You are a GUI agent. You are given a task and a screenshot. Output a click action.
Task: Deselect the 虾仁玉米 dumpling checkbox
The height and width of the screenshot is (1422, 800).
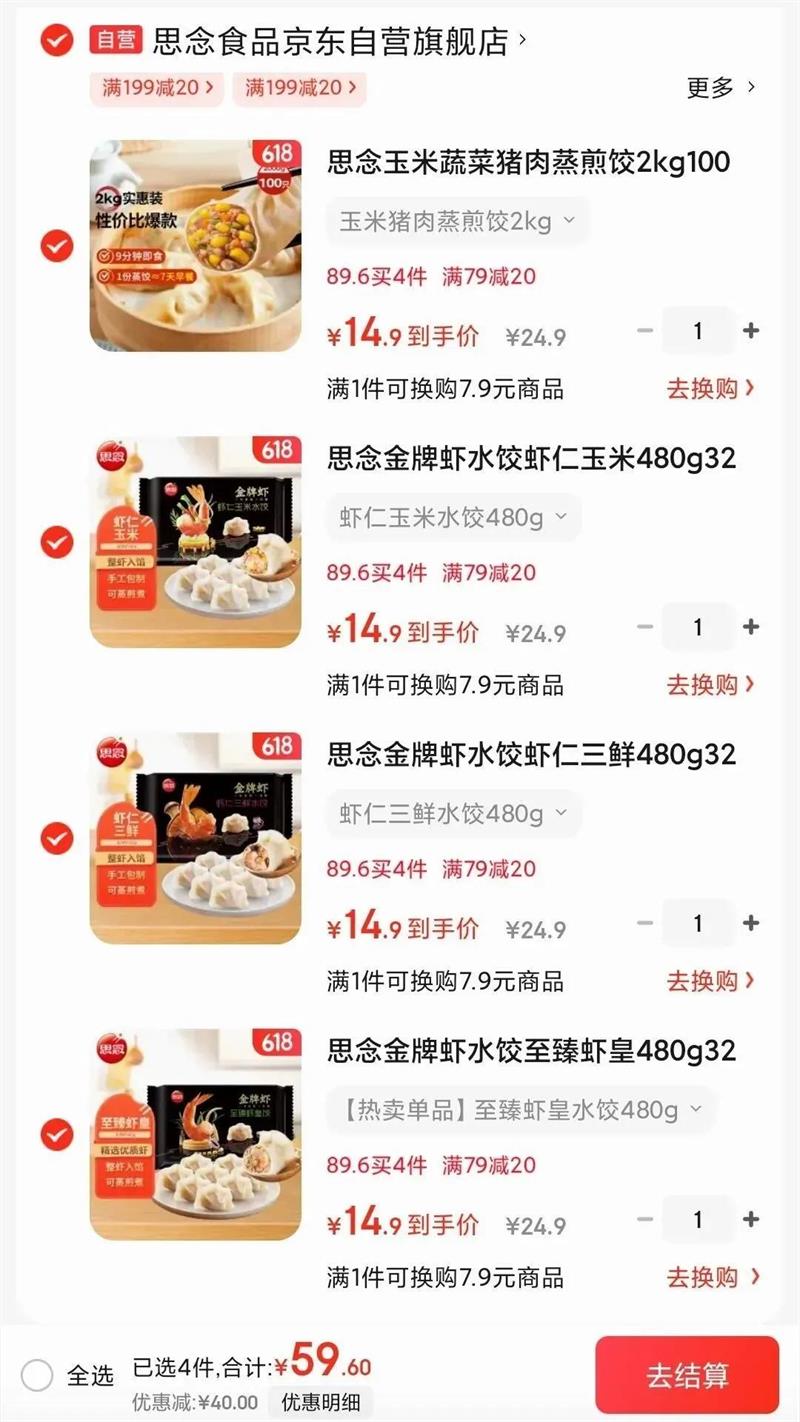(57, 542)
